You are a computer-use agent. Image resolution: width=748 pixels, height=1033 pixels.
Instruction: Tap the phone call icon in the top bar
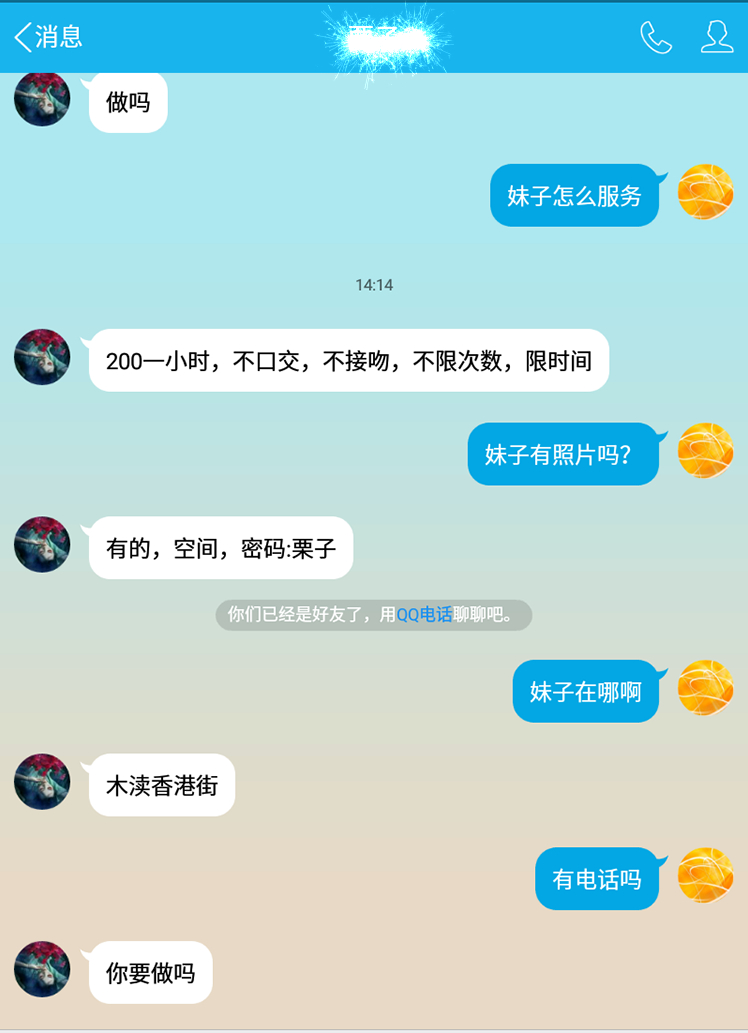(x=655, y=38)
